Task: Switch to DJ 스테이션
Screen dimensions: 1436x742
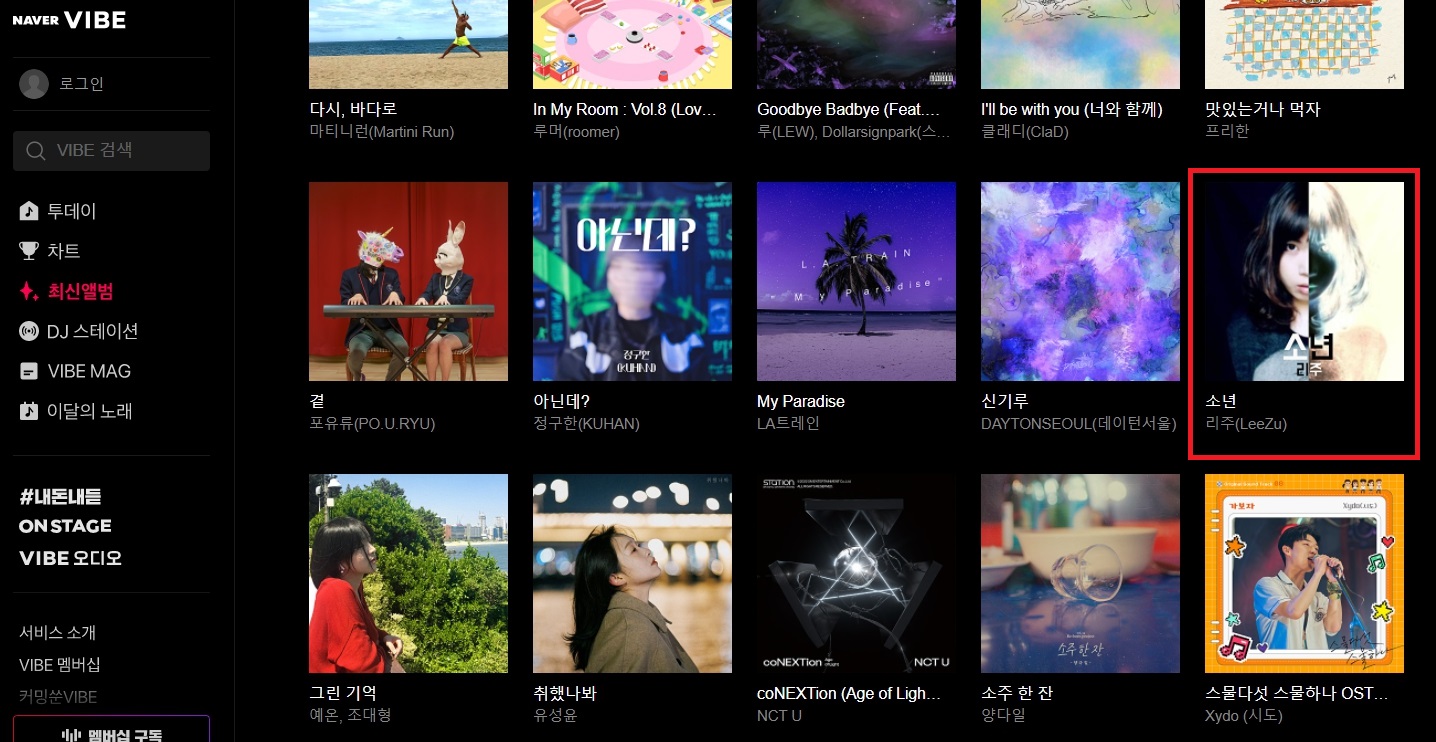Action: [92, 331]
